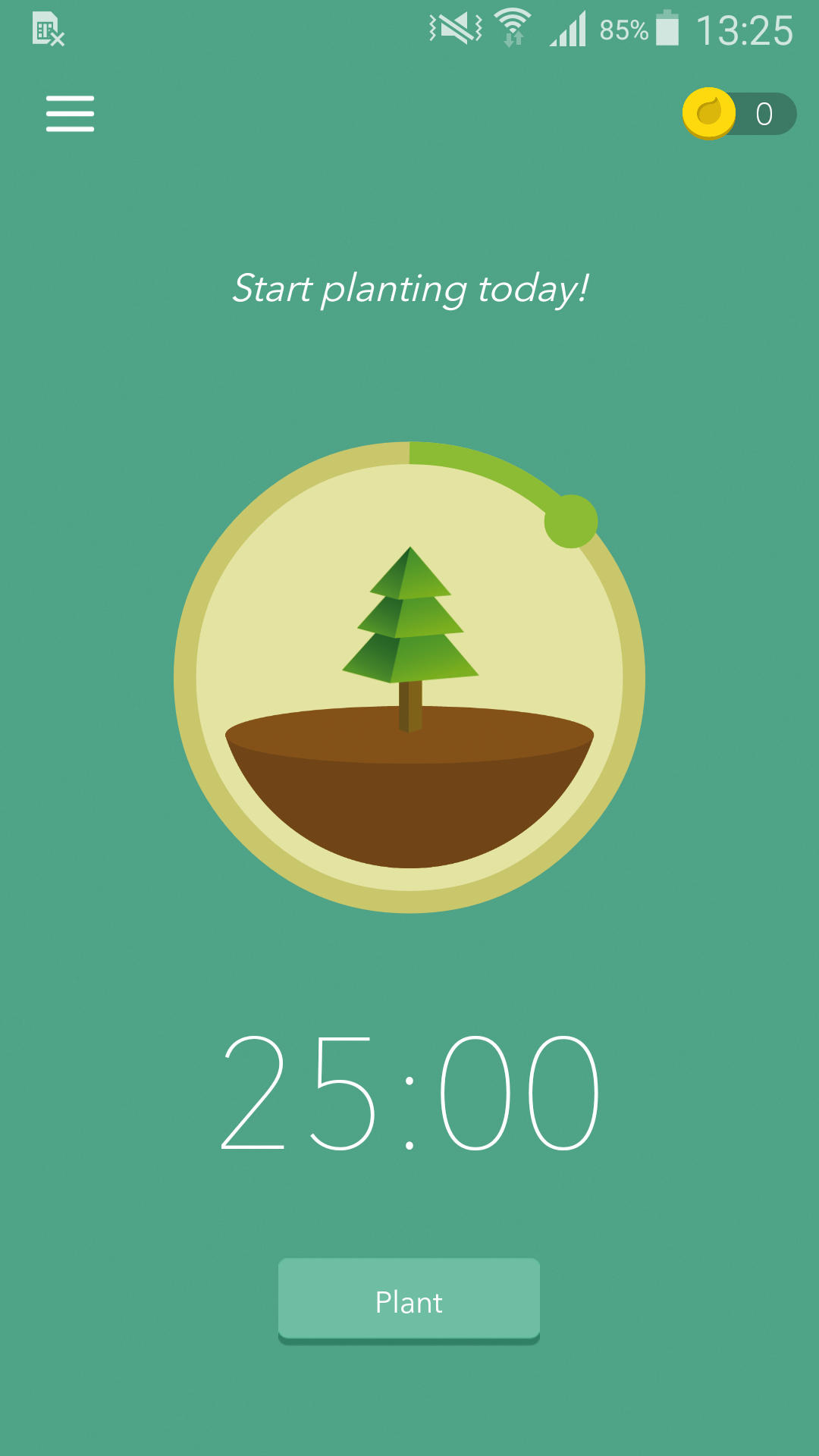Tap the green timer dial handle

[571, 522]
